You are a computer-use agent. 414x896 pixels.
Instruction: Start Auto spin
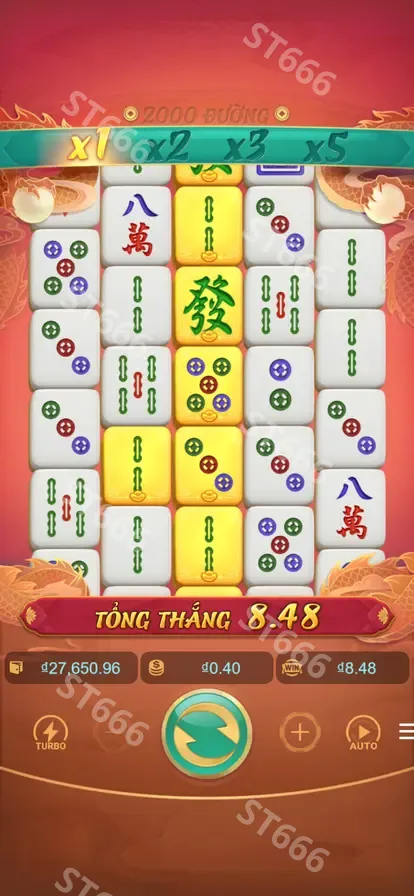pos(363,733)
